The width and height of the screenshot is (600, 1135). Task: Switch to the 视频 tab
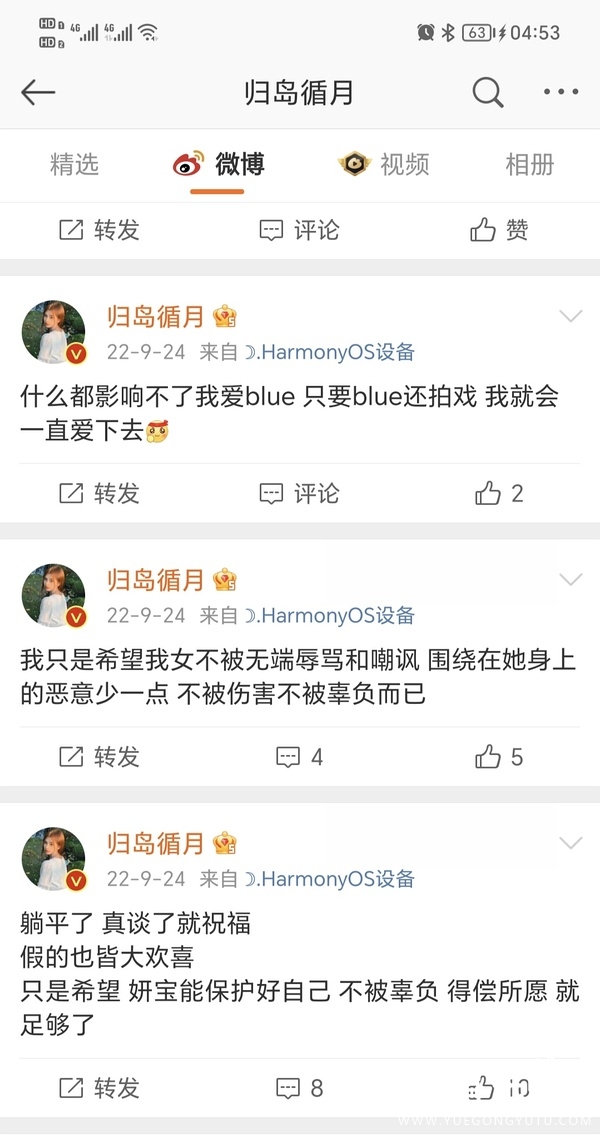click(x=385, y=165)
